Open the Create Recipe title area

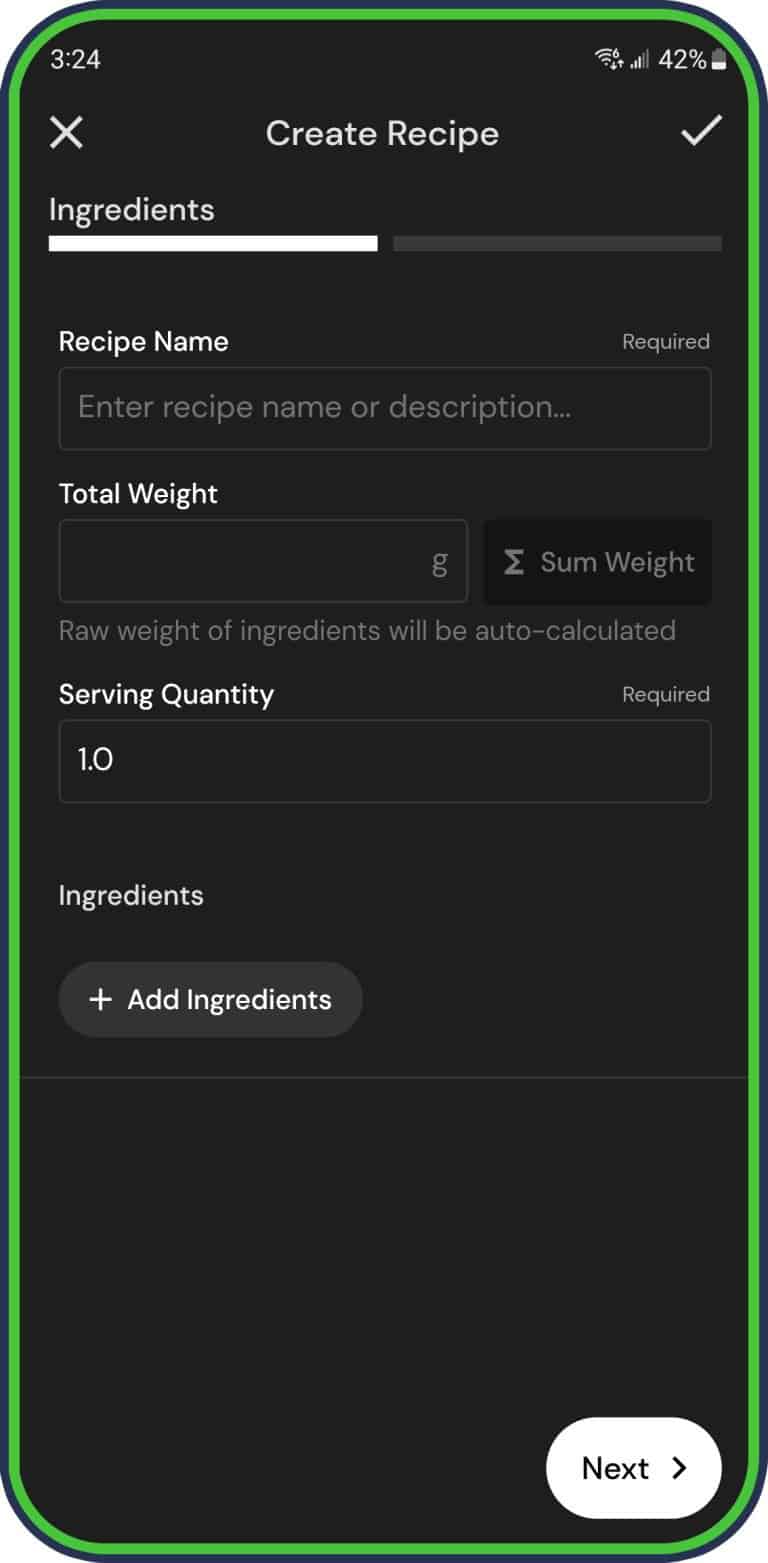(x=382, y=133)
